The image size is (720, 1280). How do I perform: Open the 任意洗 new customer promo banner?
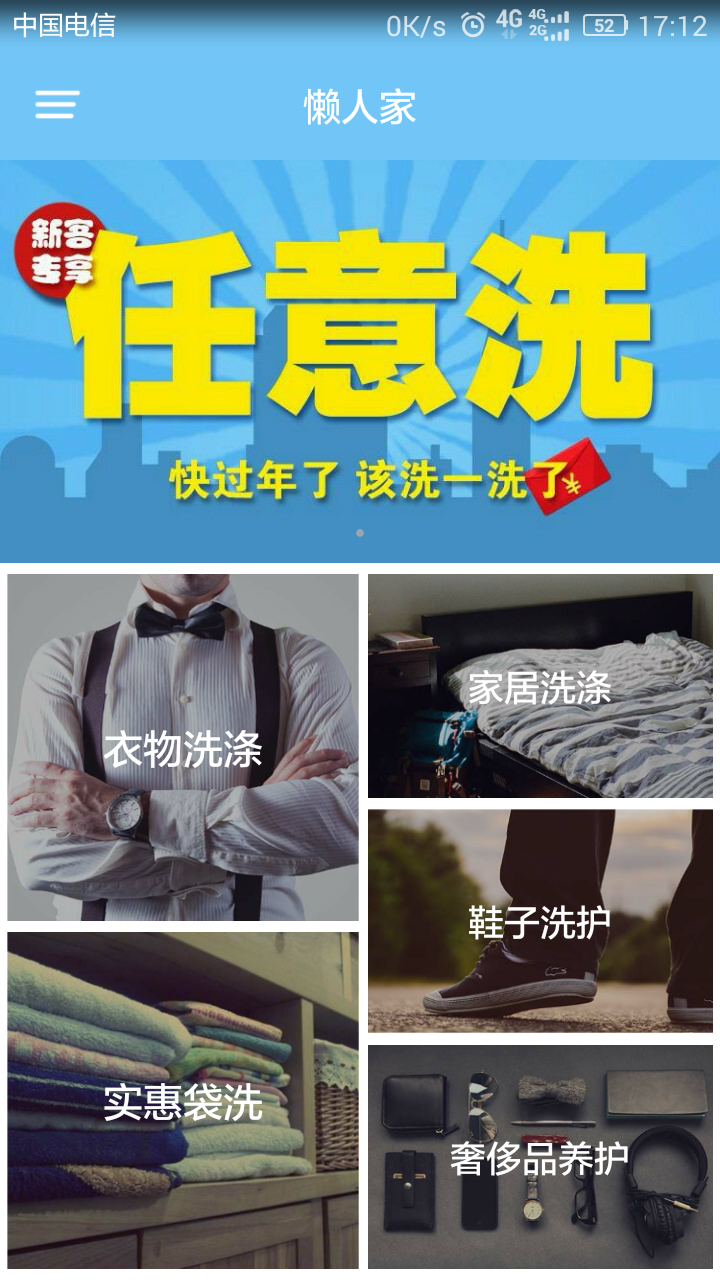pyautogui.click(x=360, y=360)
